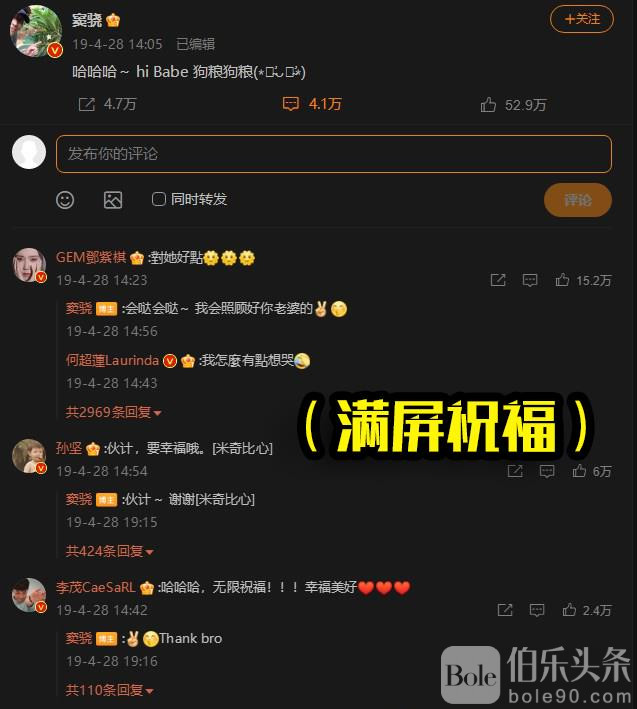Reply to GEM鄧紫棋's comment

(x=530, y=281)
